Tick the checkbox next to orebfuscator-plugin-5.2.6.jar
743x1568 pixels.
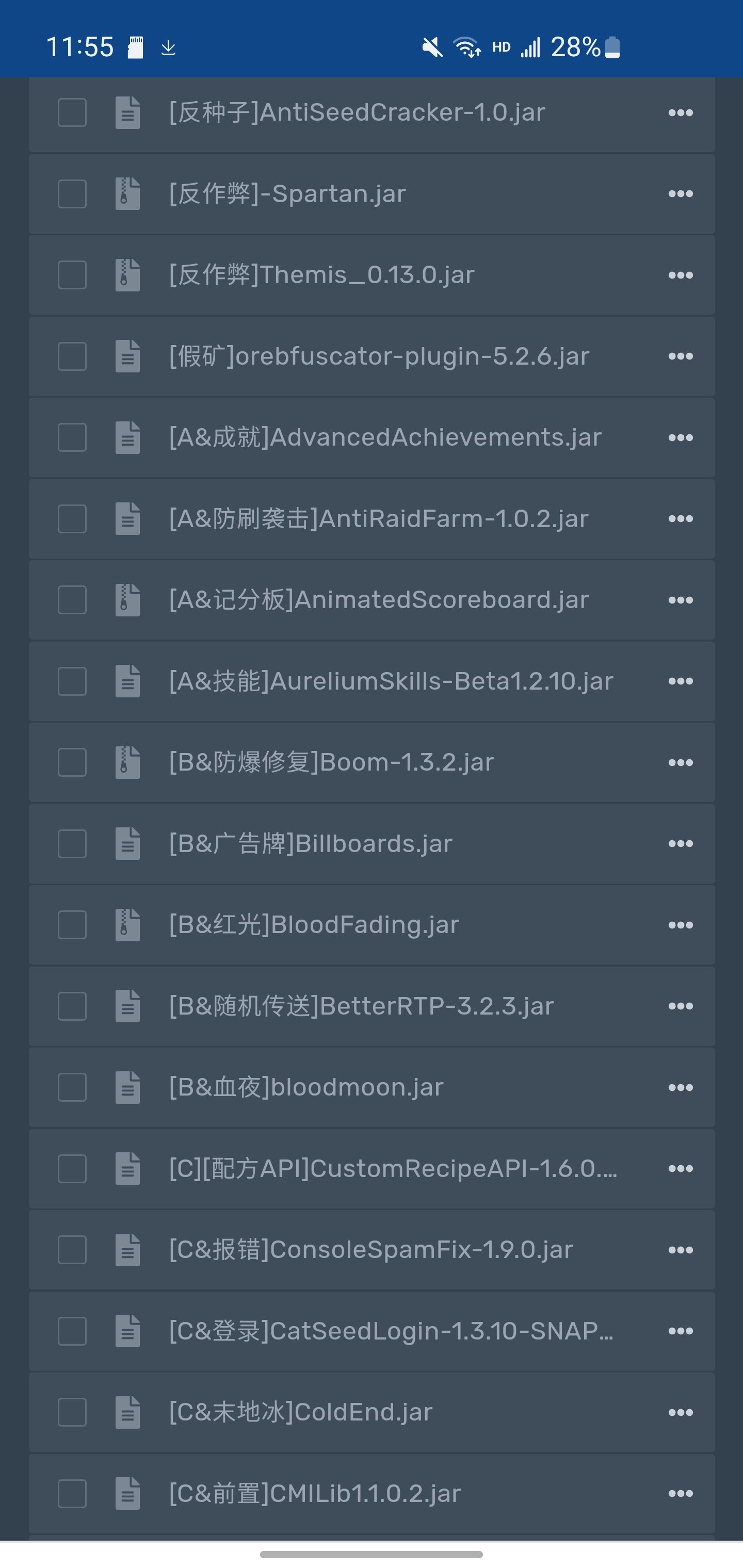point(72,356)
